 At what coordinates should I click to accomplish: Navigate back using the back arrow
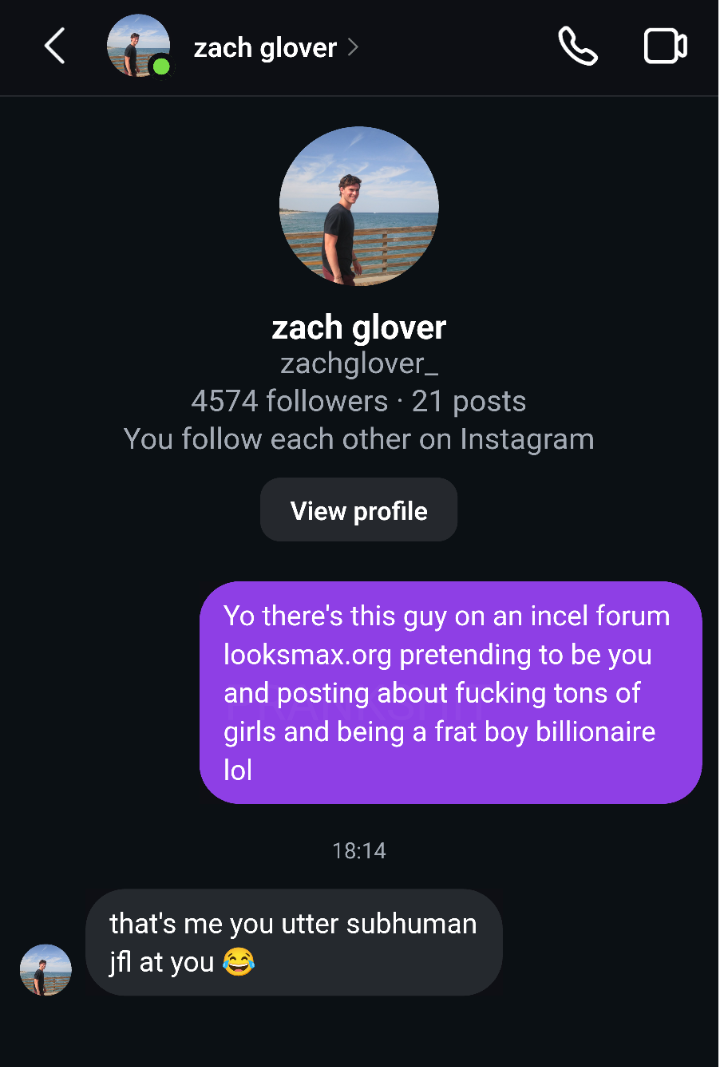pos(54,46)
